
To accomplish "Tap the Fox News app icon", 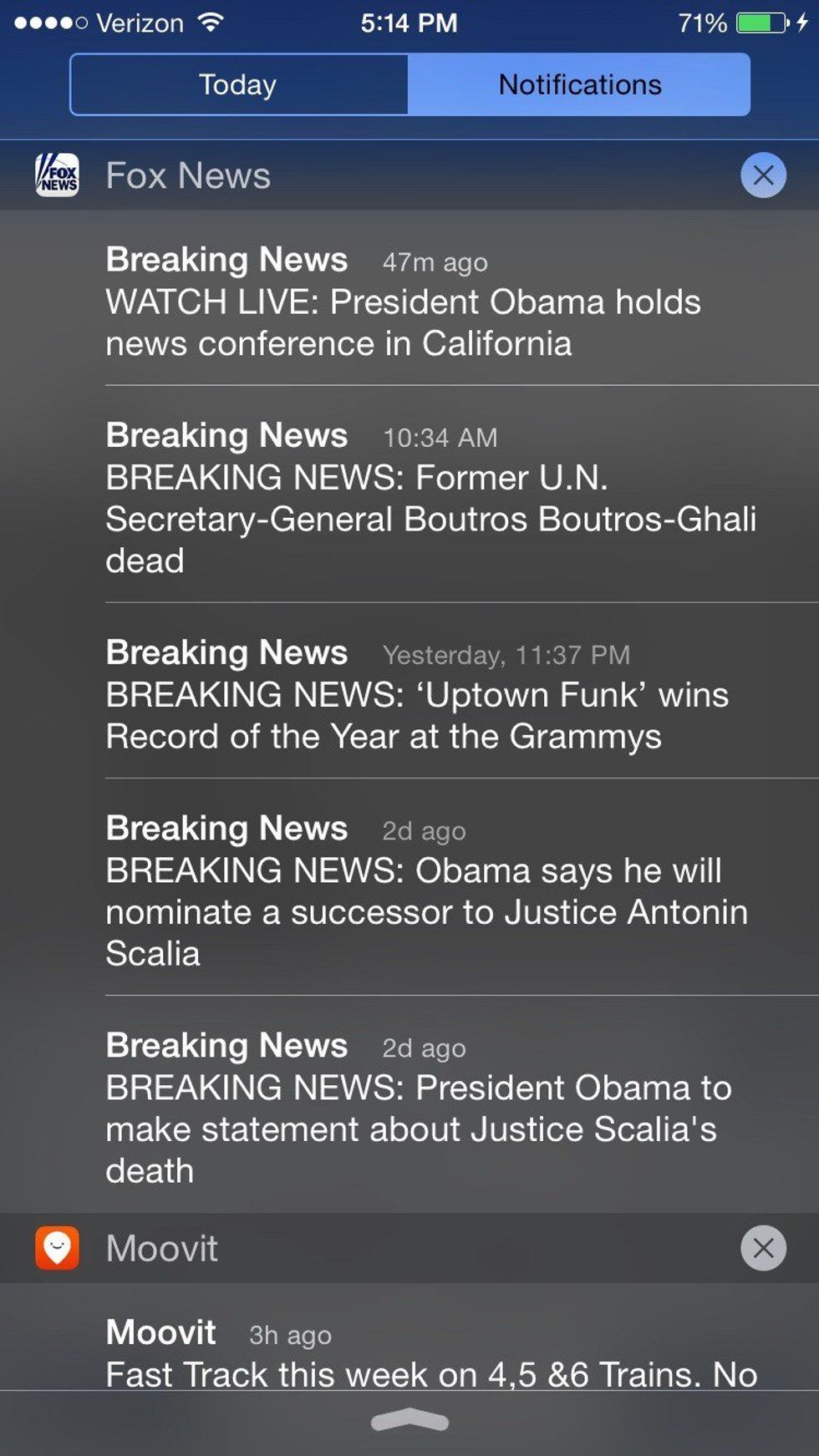I will click(56, 175).
